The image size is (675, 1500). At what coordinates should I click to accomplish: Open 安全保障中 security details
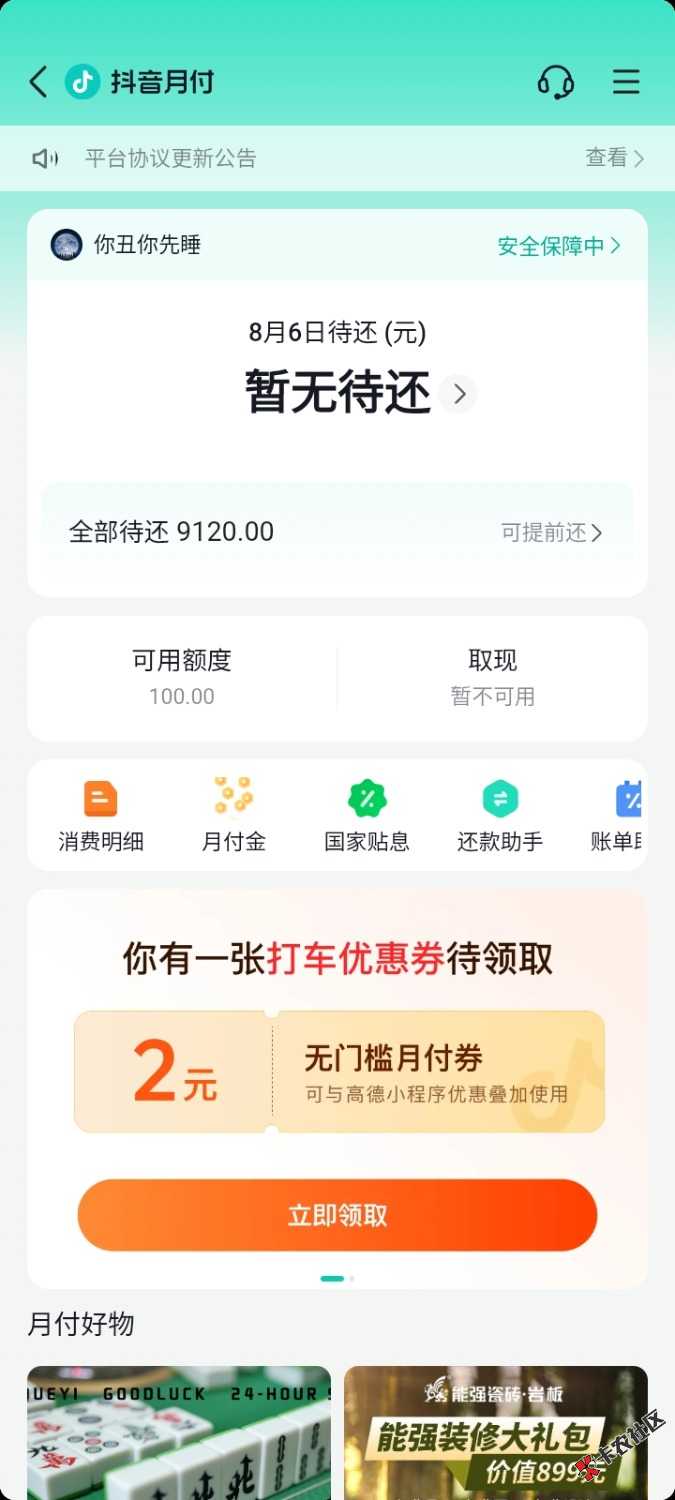(559, 245)
